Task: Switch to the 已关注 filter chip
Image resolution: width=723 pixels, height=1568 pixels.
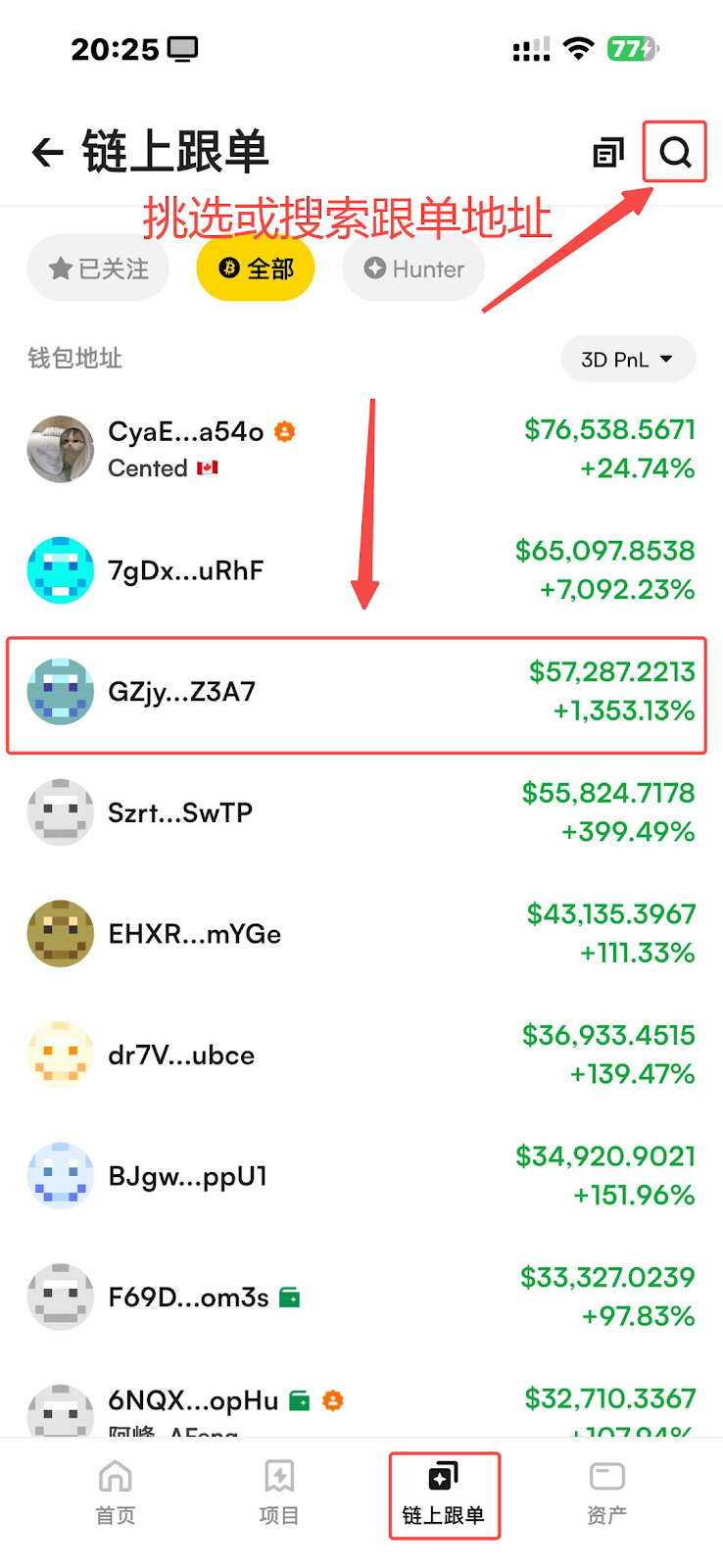Action: coord(99,269)
